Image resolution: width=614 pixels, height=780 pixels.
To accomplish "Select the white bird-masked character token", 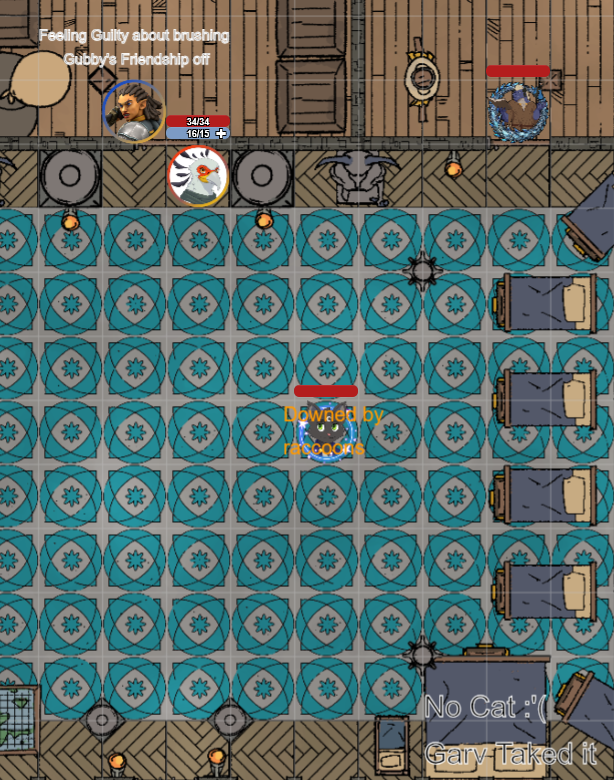I will (198, 176).
